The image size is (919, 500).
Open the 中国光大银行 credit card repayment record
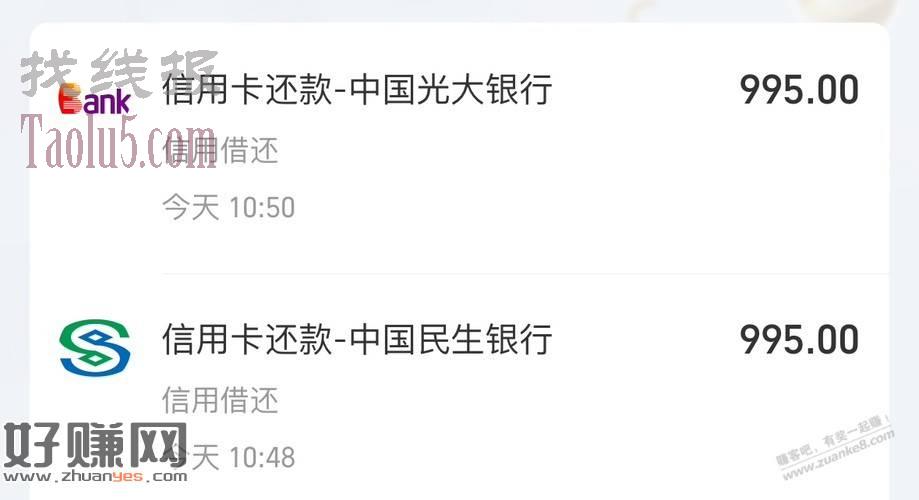pos(357,90)
